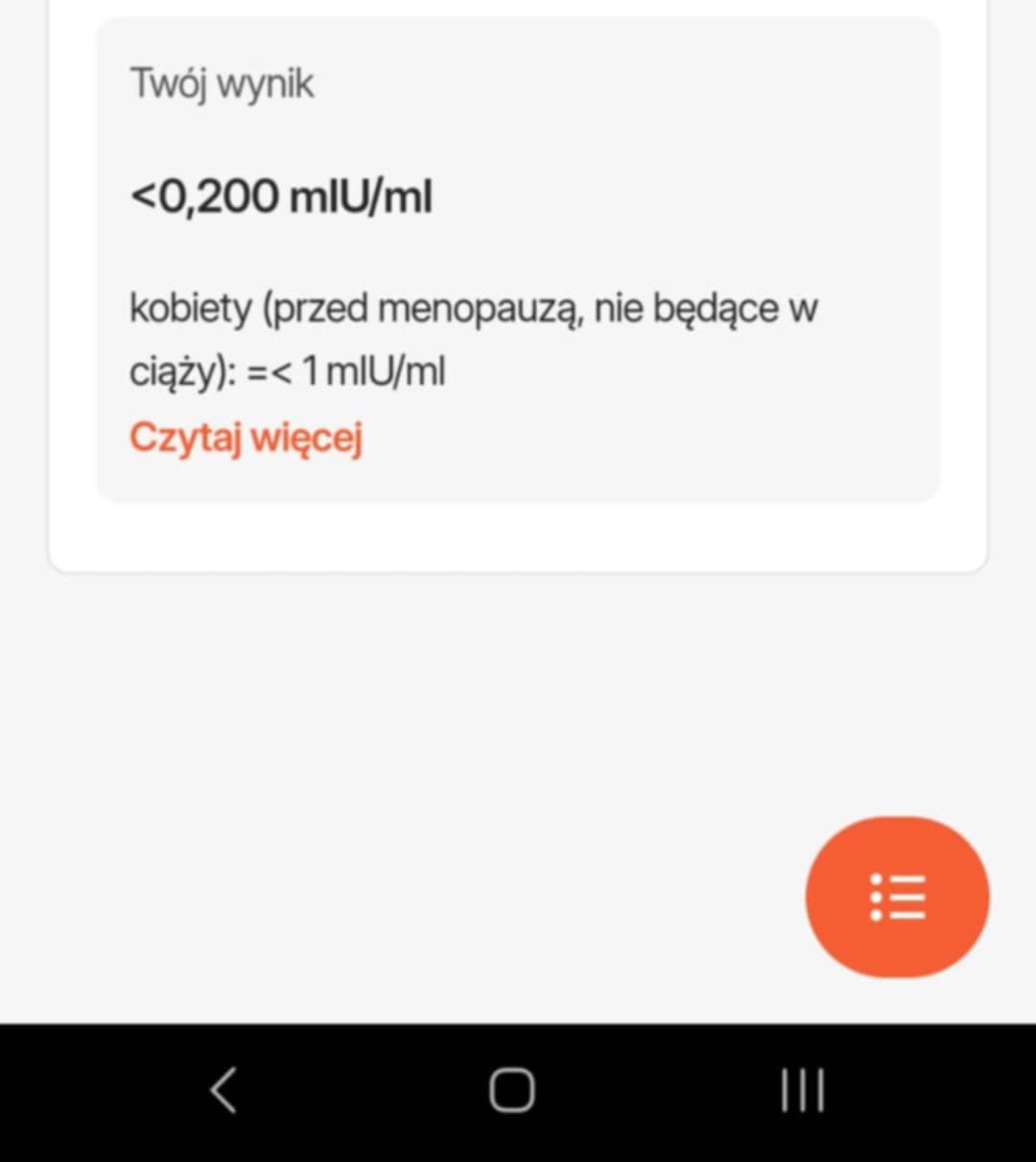The image size is (1036, 1162).
Task: Open the recent apps view
Action: (802, 1090)
